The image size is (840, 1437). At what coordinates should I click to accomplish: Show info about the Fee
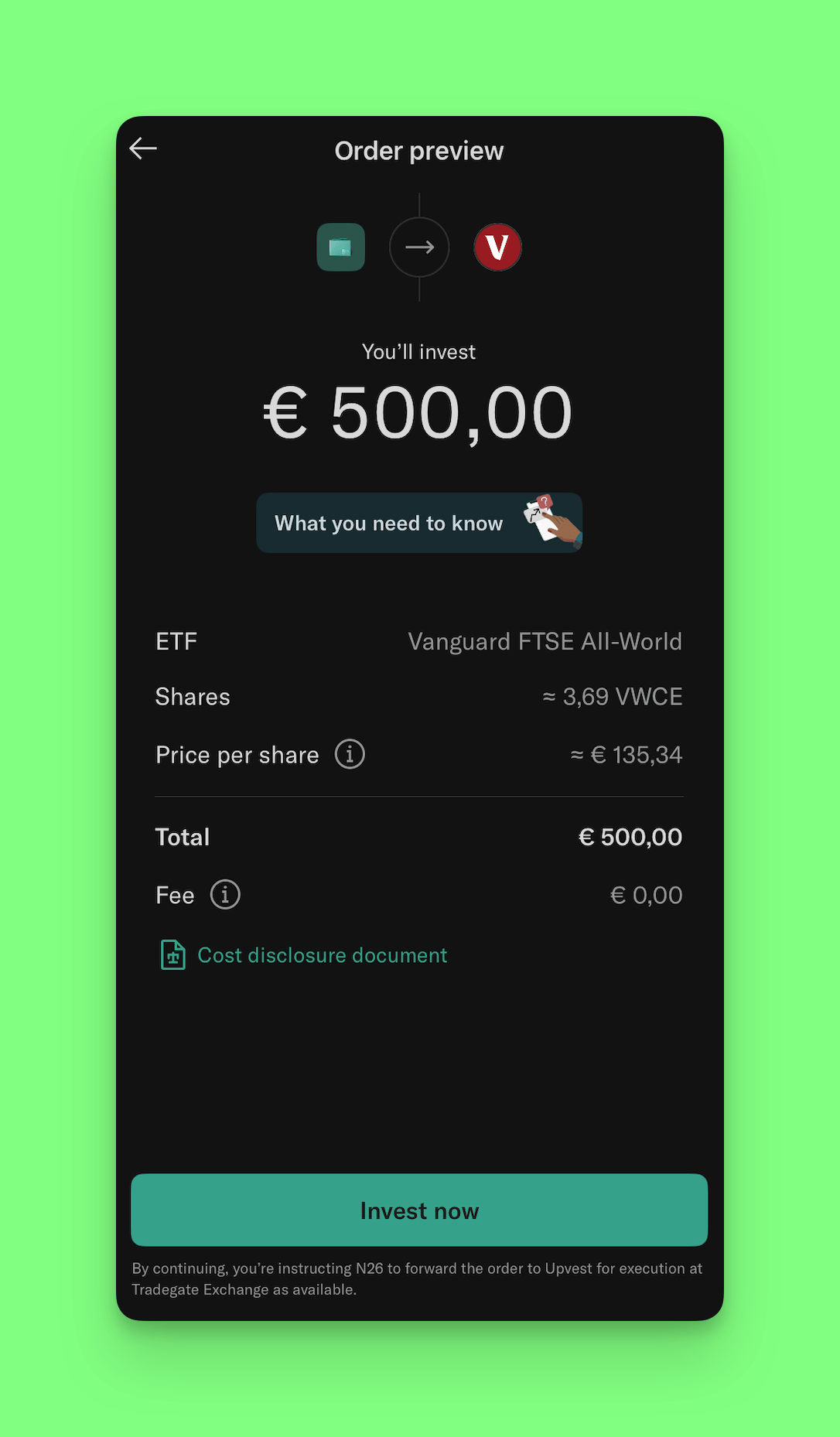tap(225, 895)
